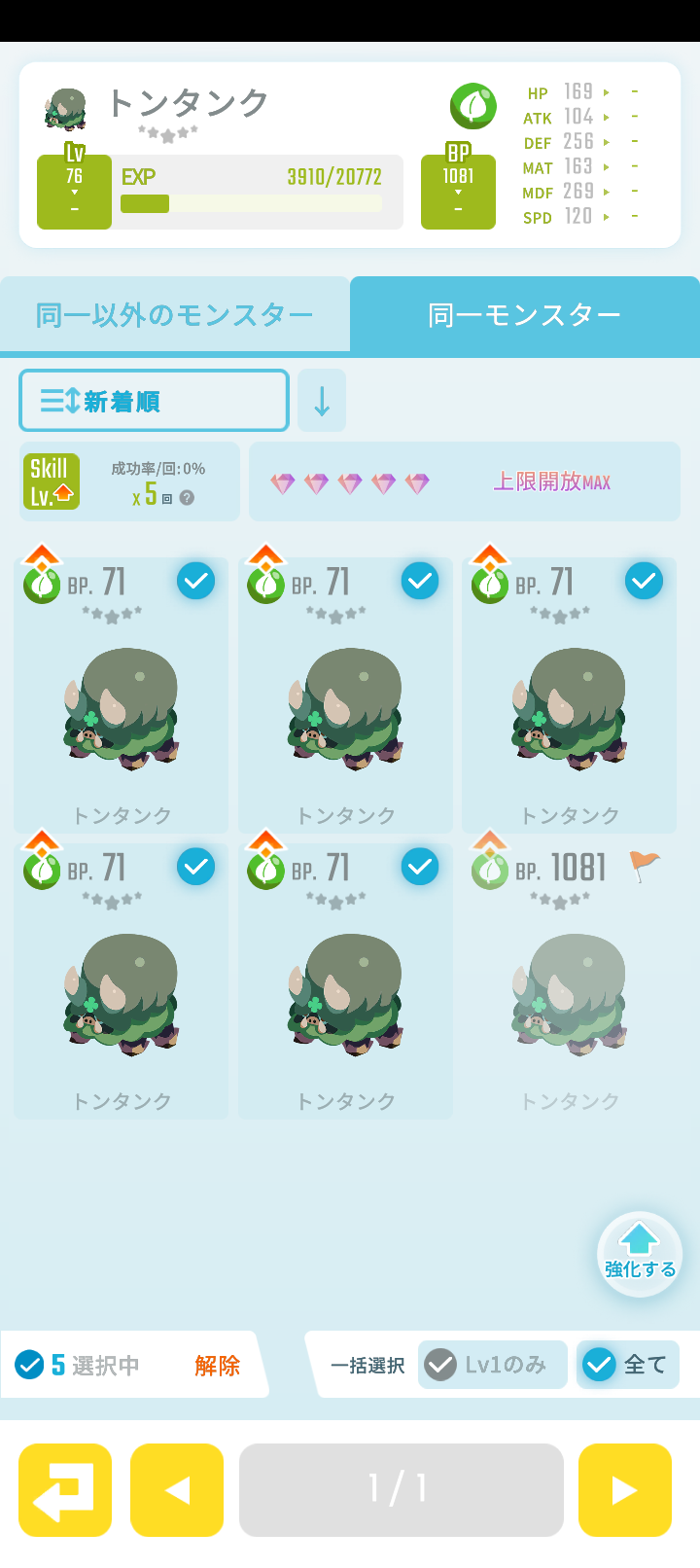Expand the BP 1081 badge details

[458, 190]
